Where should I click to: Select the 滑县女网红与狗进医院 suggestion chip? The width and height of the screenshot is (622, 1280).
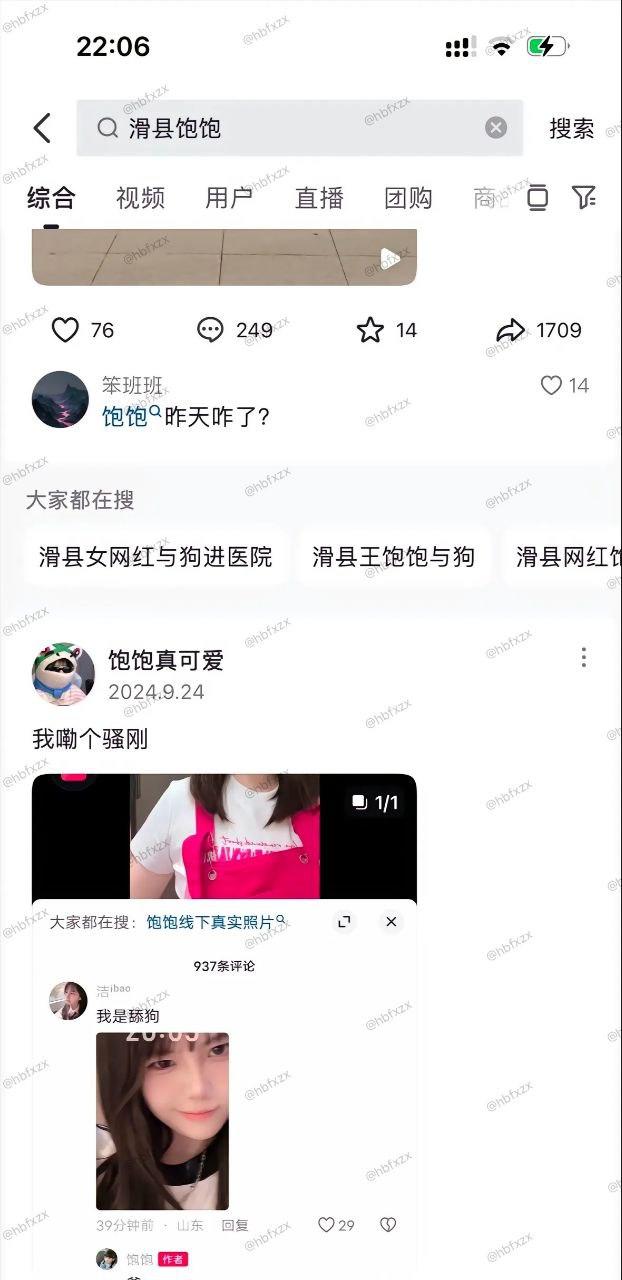(155, 557)
